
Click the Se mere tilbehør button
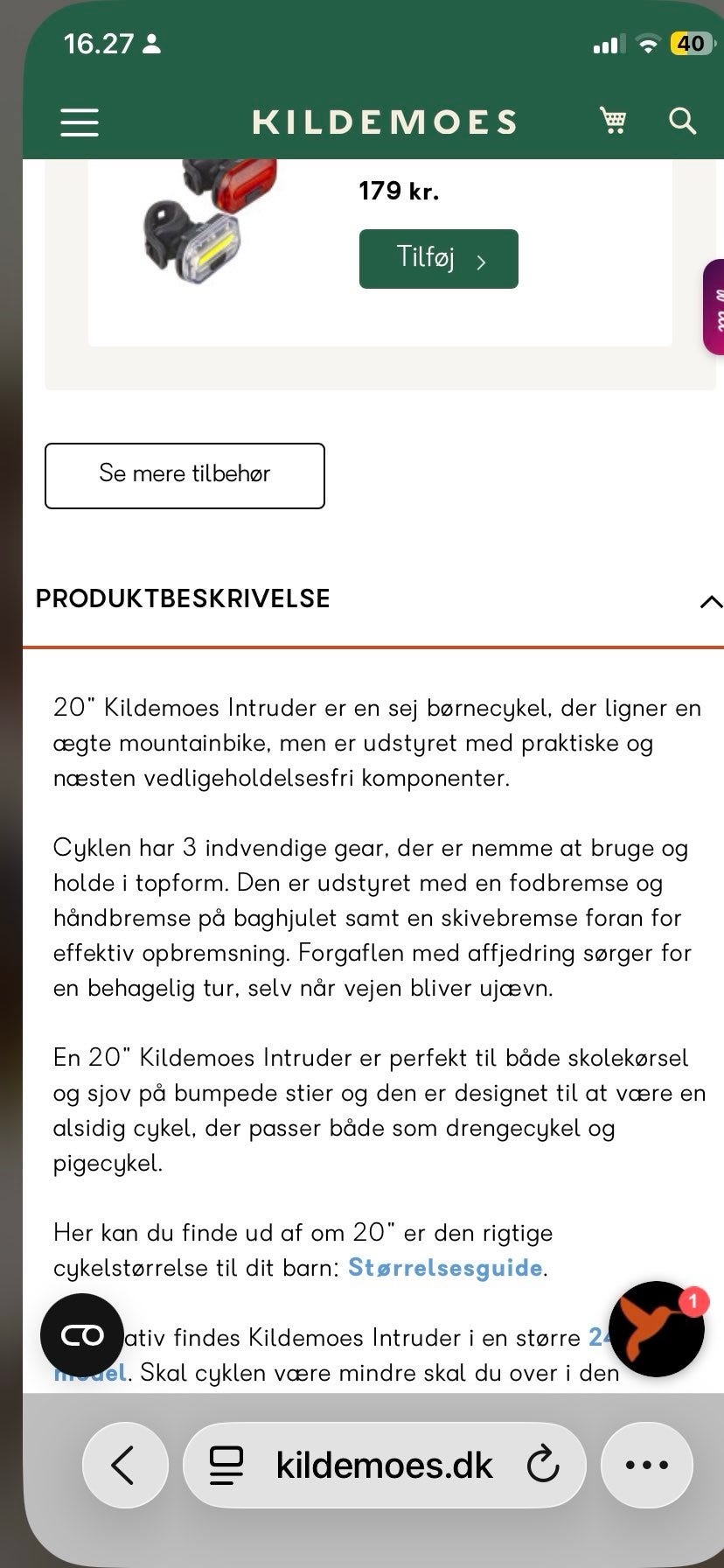coord(184,475)
